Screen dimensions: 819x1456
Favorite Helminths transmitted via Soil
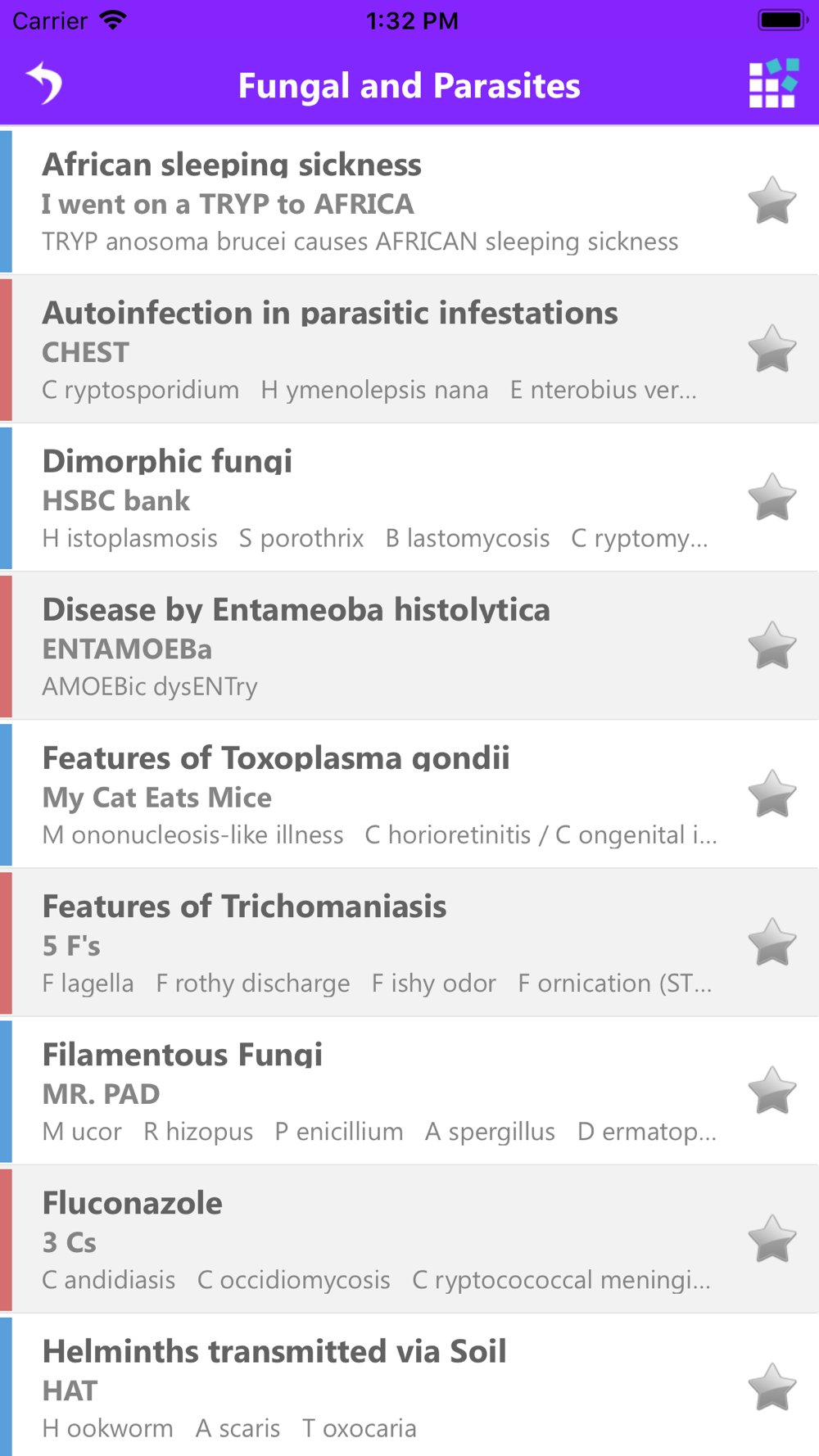(x=772, y=1386)
